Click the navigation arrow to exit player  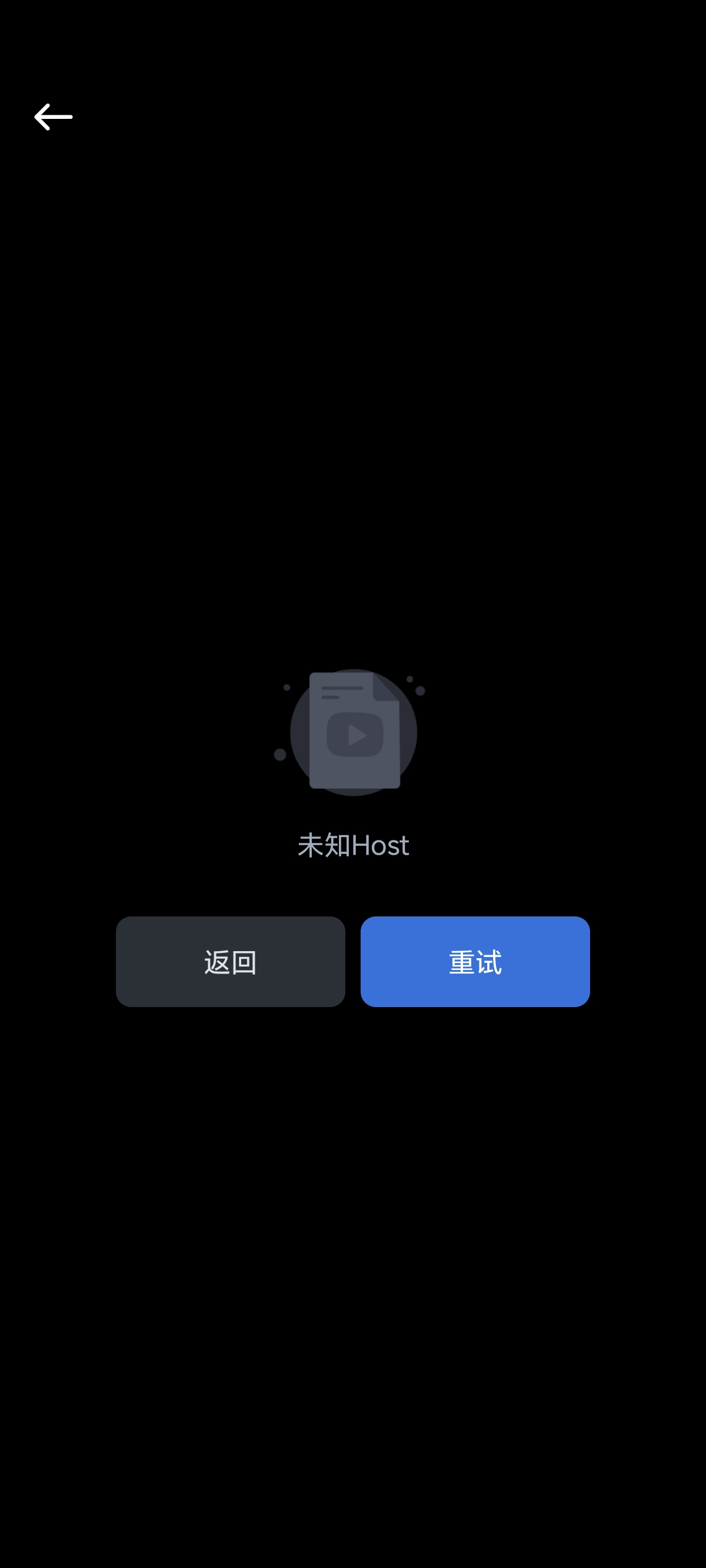point(54,117)
